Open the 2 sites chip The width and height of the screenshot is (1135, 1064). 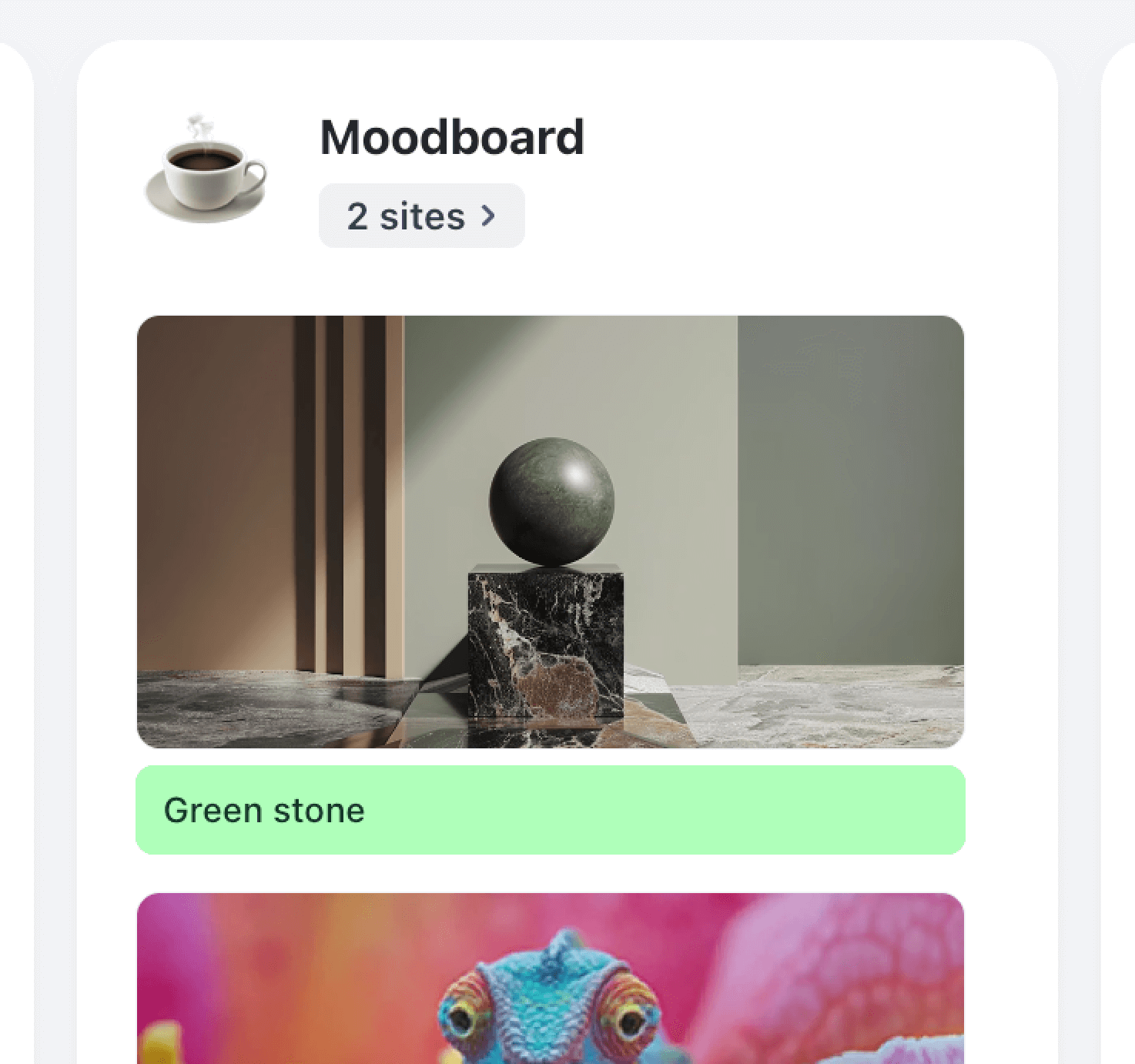coord(421,216)
